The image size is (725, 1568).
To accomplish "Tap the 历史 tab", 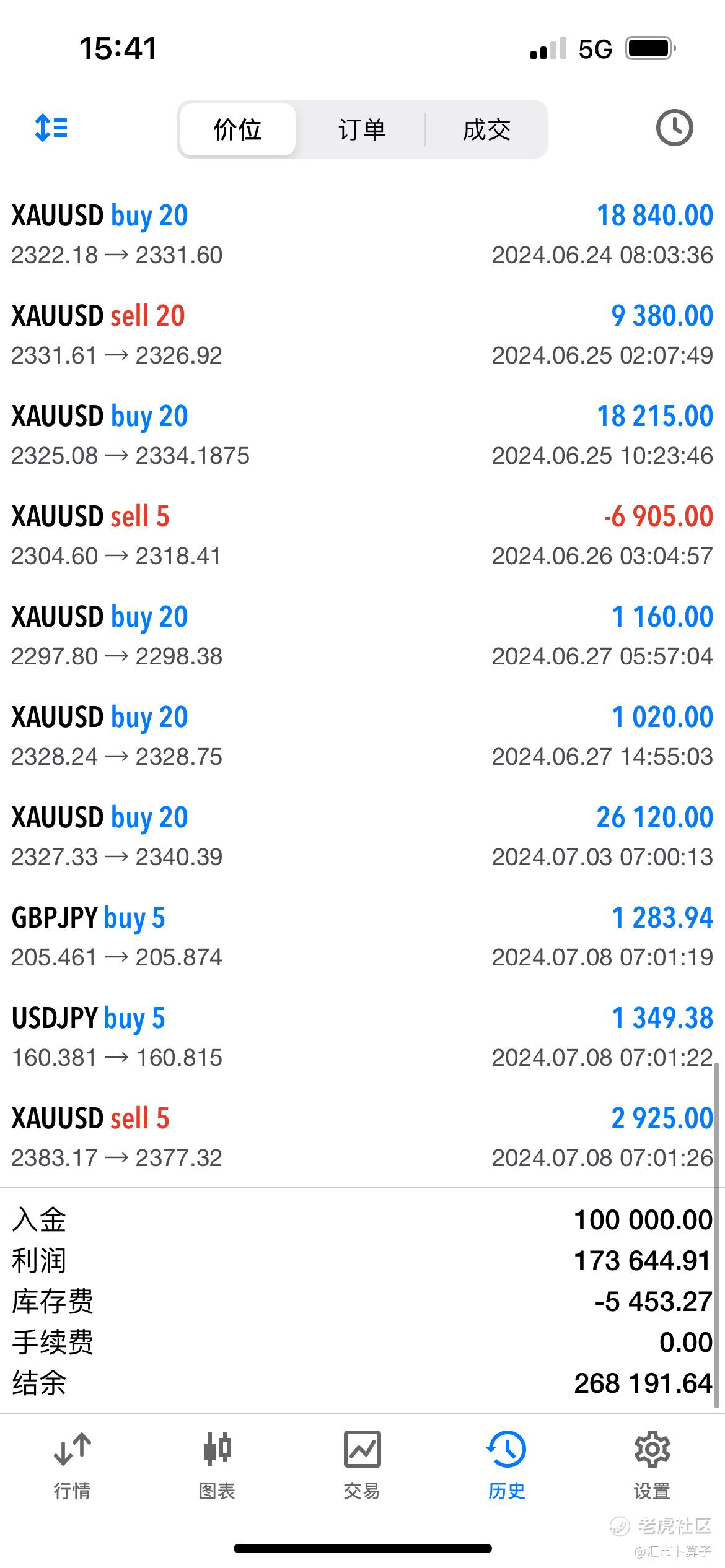I will tap(507, 1466).
